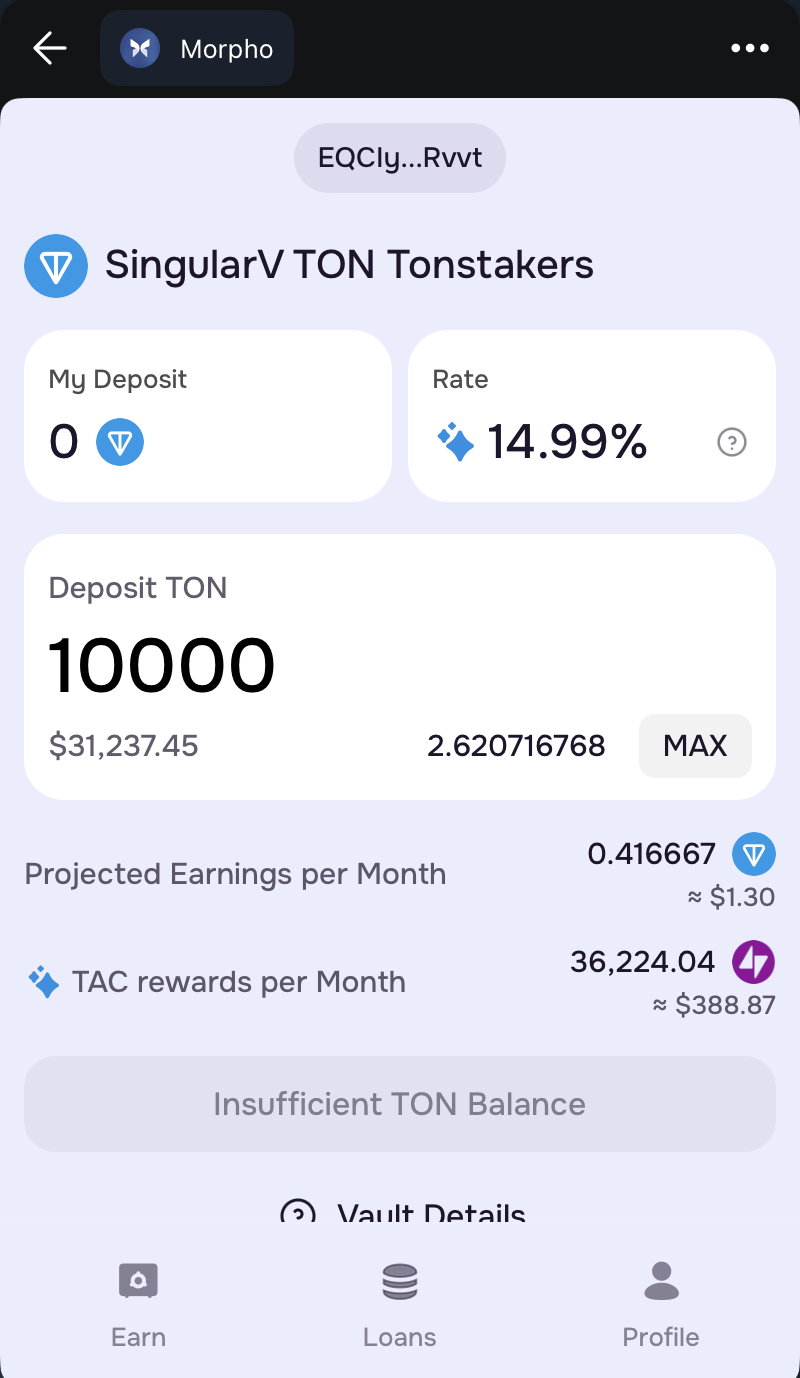
Task: Set deposit to MAX balance
Action: click(x=695, y=746)
